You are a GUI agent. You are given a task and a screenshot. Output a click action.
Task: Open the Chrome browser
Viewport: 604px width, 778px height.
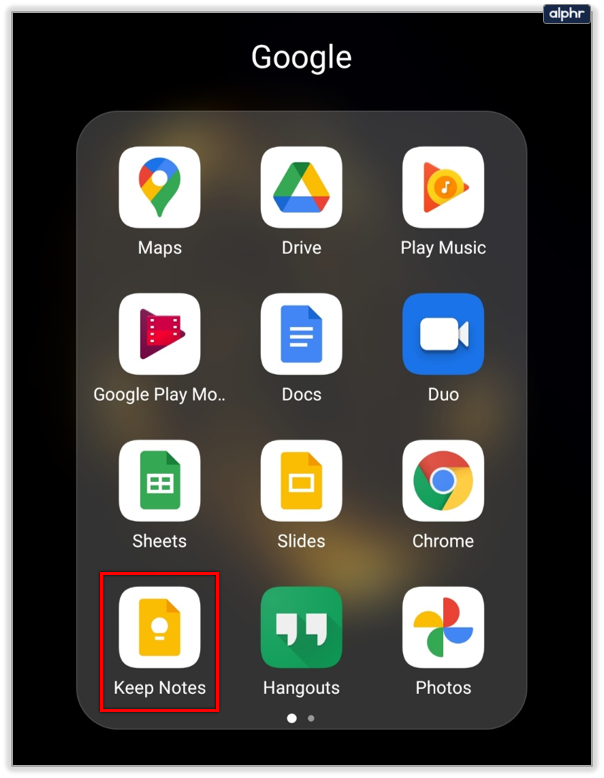click(443, 481)
